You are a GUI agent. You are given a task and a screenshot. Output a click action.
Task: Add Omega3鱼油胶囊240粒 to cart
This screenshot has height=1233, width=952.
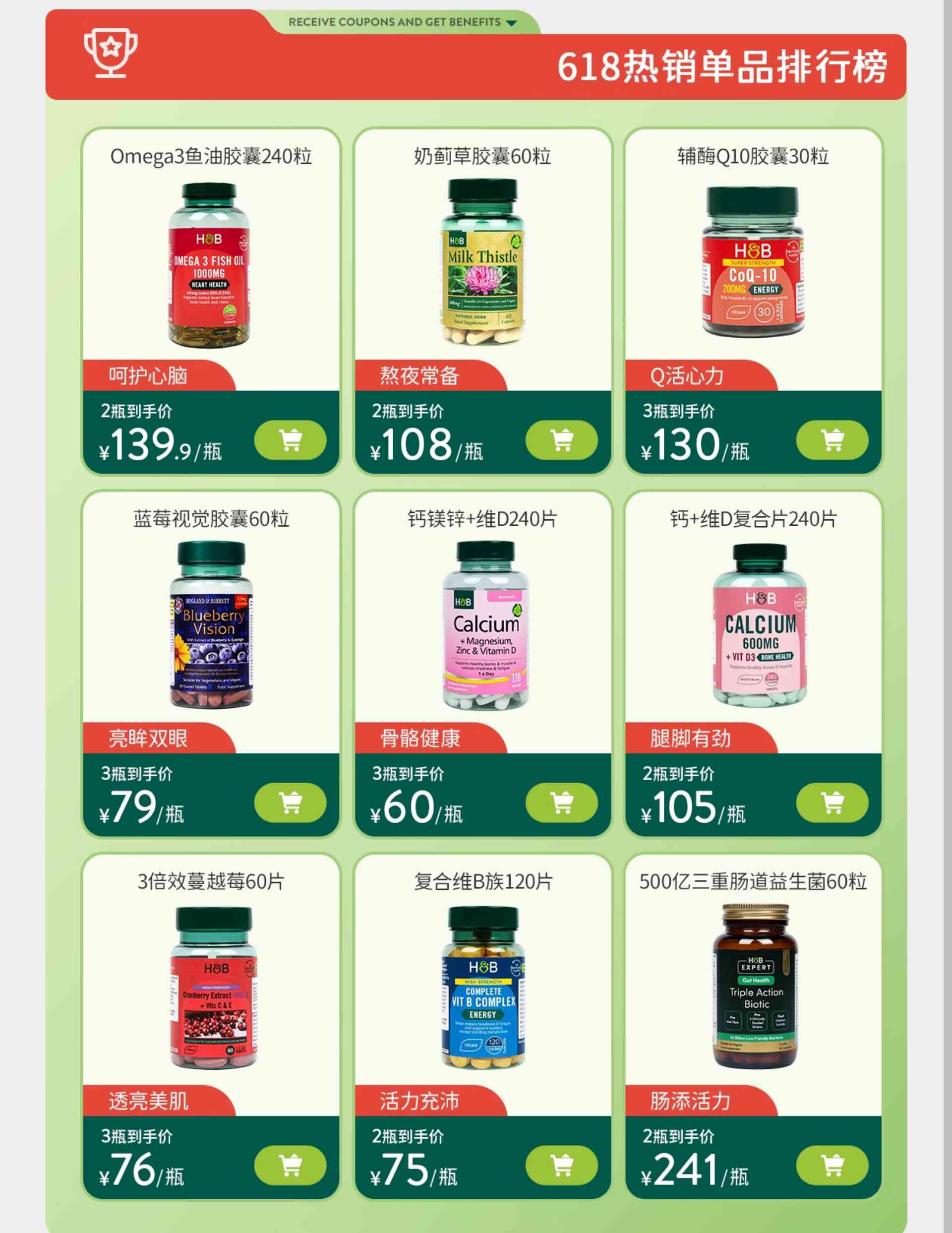point(290,440)
